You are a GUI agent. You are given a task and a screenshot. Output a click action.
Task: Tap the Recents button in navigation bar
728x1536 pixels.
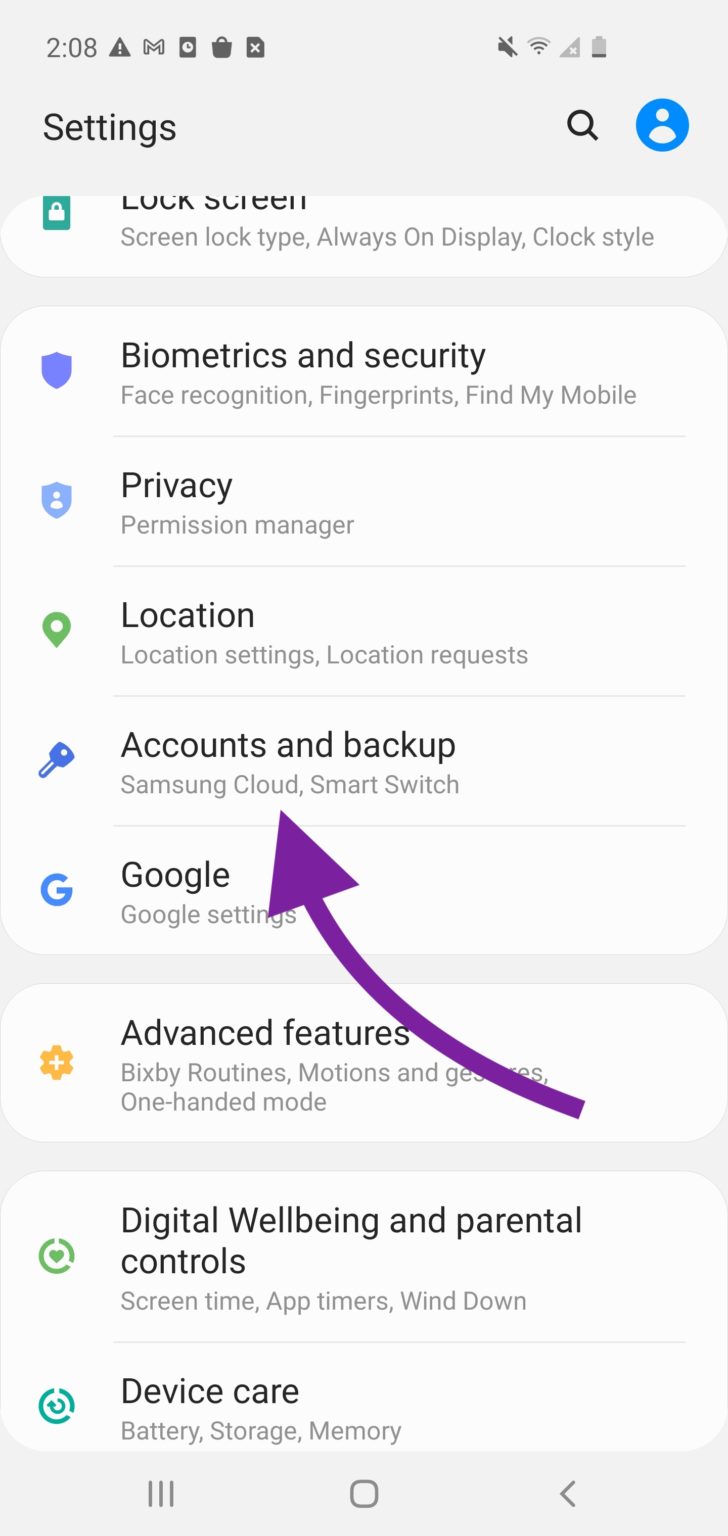[160, 1493]
